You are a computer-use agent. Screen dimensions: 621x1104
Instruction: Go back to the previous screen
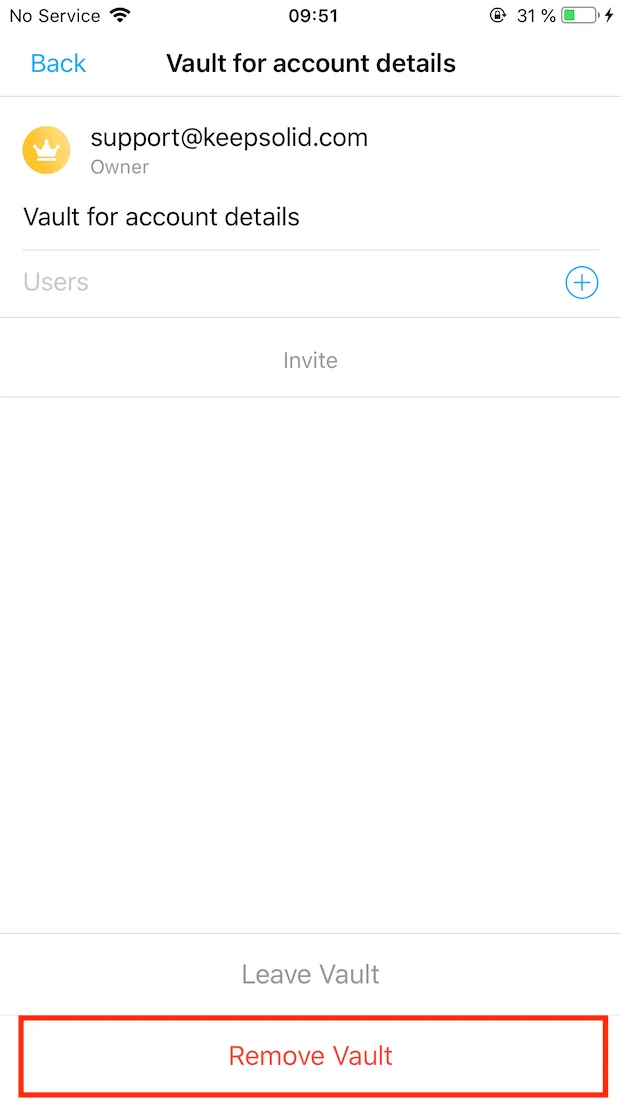[x=58, y=64]
